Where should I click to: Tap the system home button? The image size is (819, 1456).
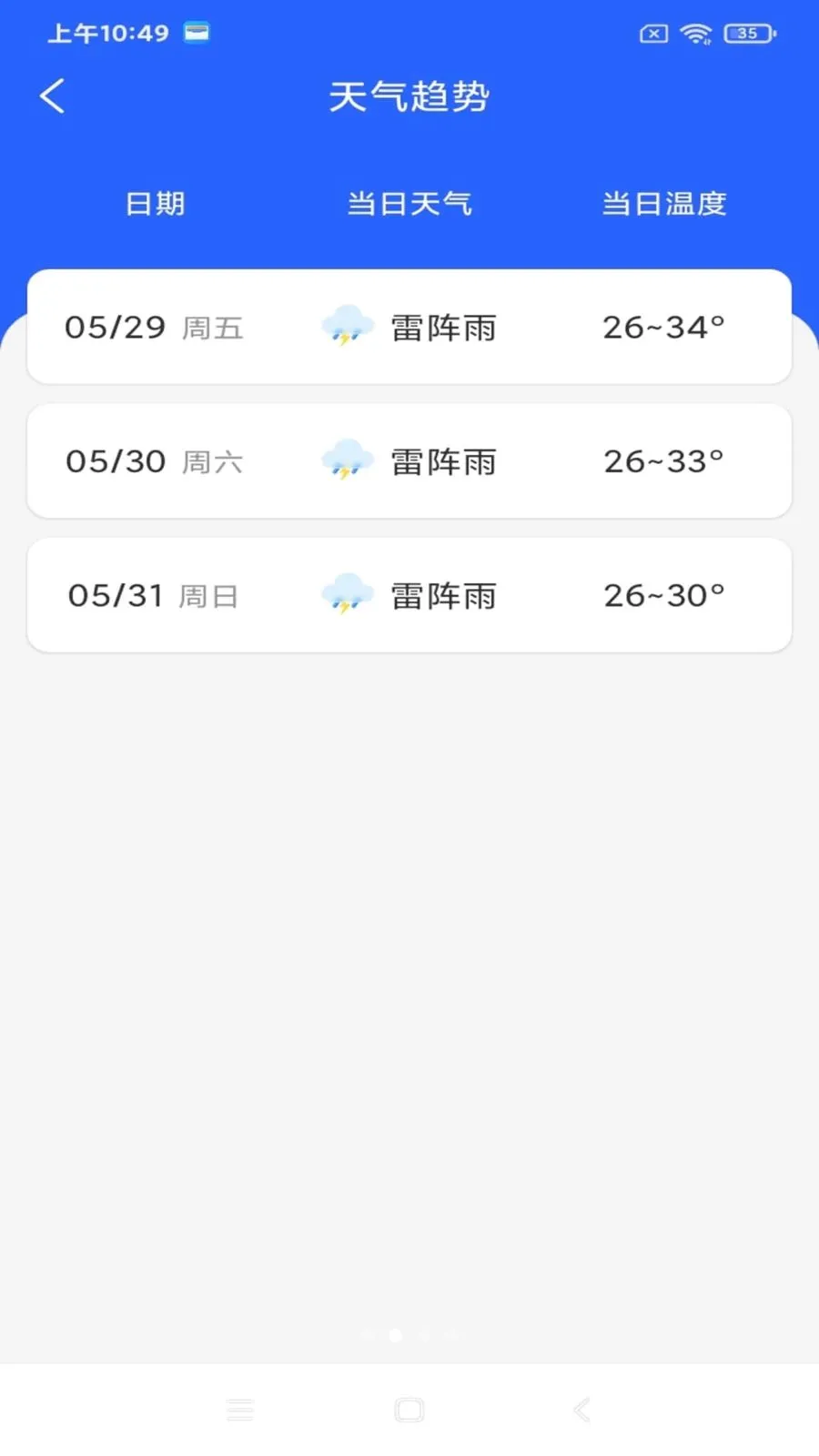[409, 1410]
